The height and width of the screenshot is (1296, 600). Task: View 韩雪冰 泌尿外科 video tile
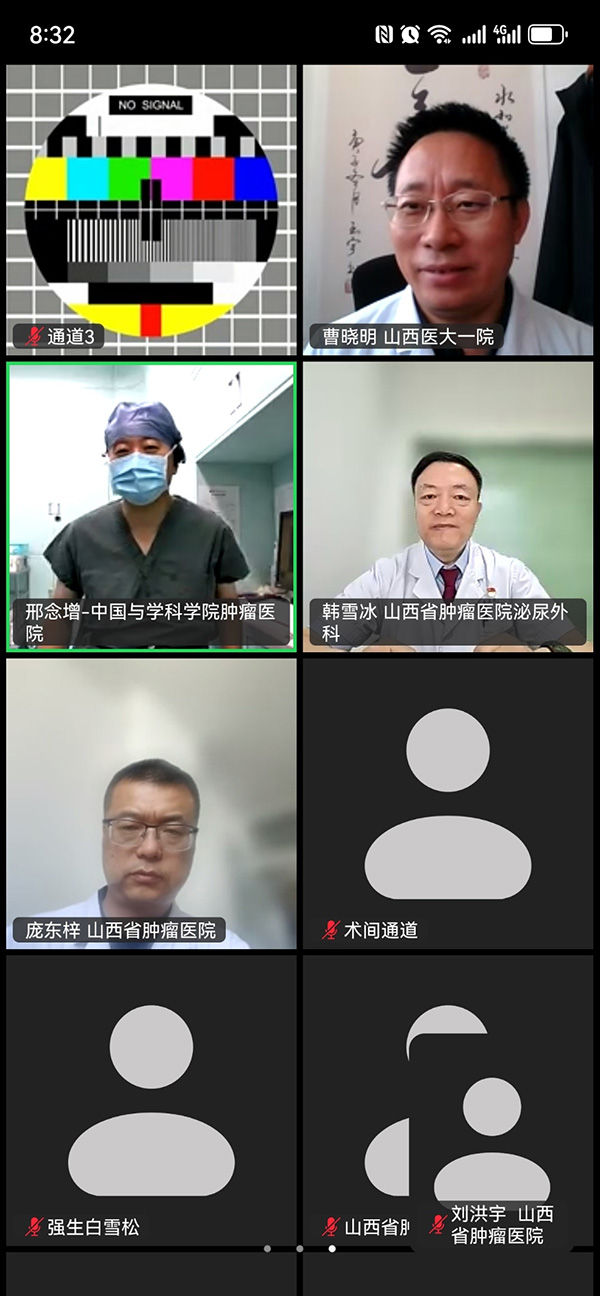[x=448, y=506]
